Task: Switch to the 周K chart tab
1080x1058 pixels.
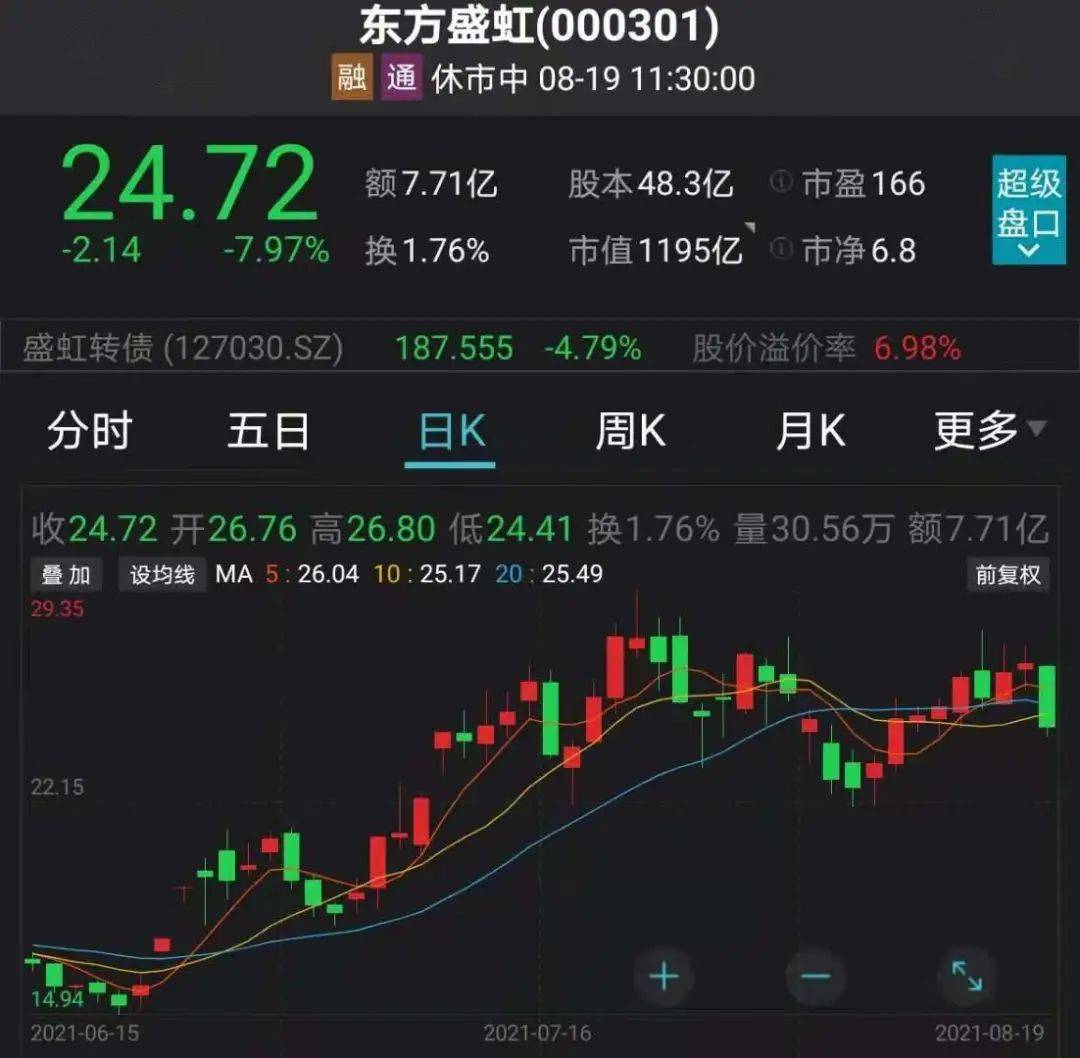Action: tap(630, 432)
